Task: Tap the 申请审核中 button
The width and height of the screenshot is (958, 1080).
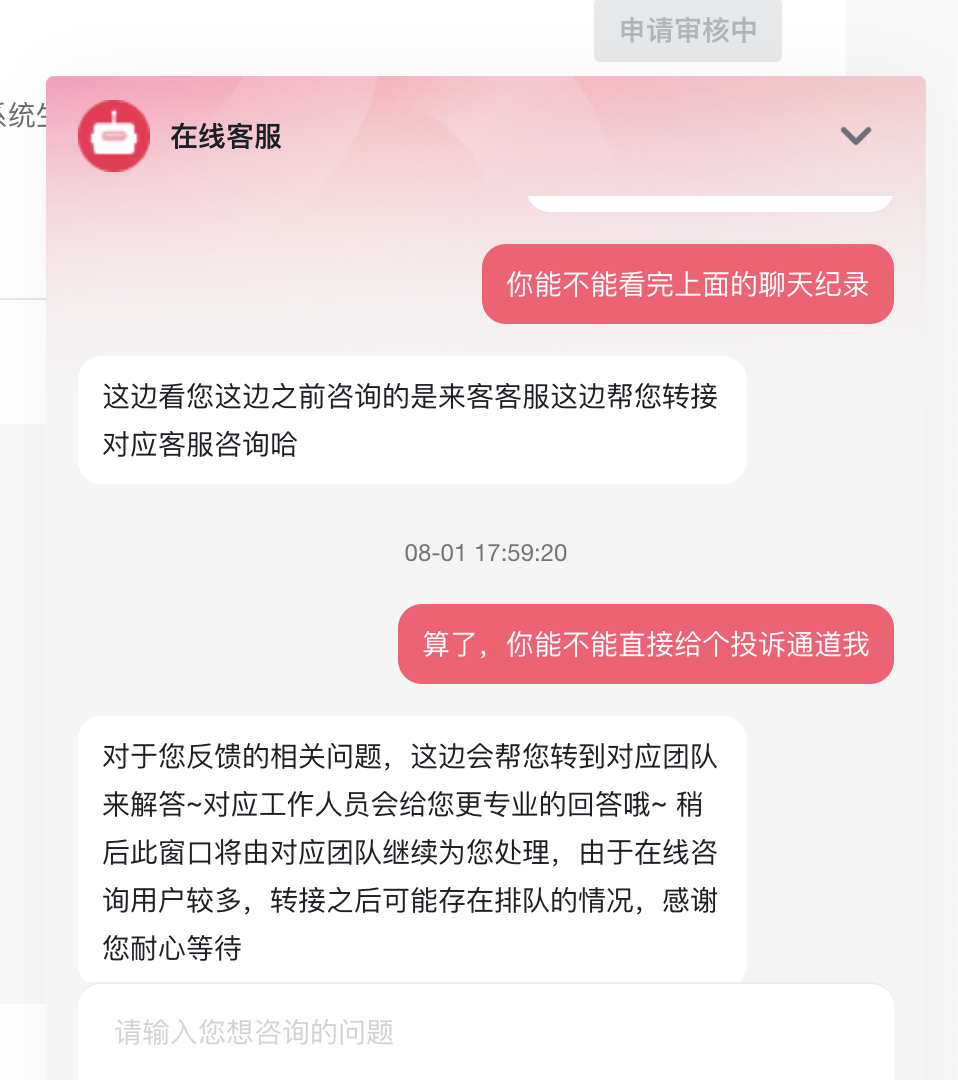Action: pos(688,31)
